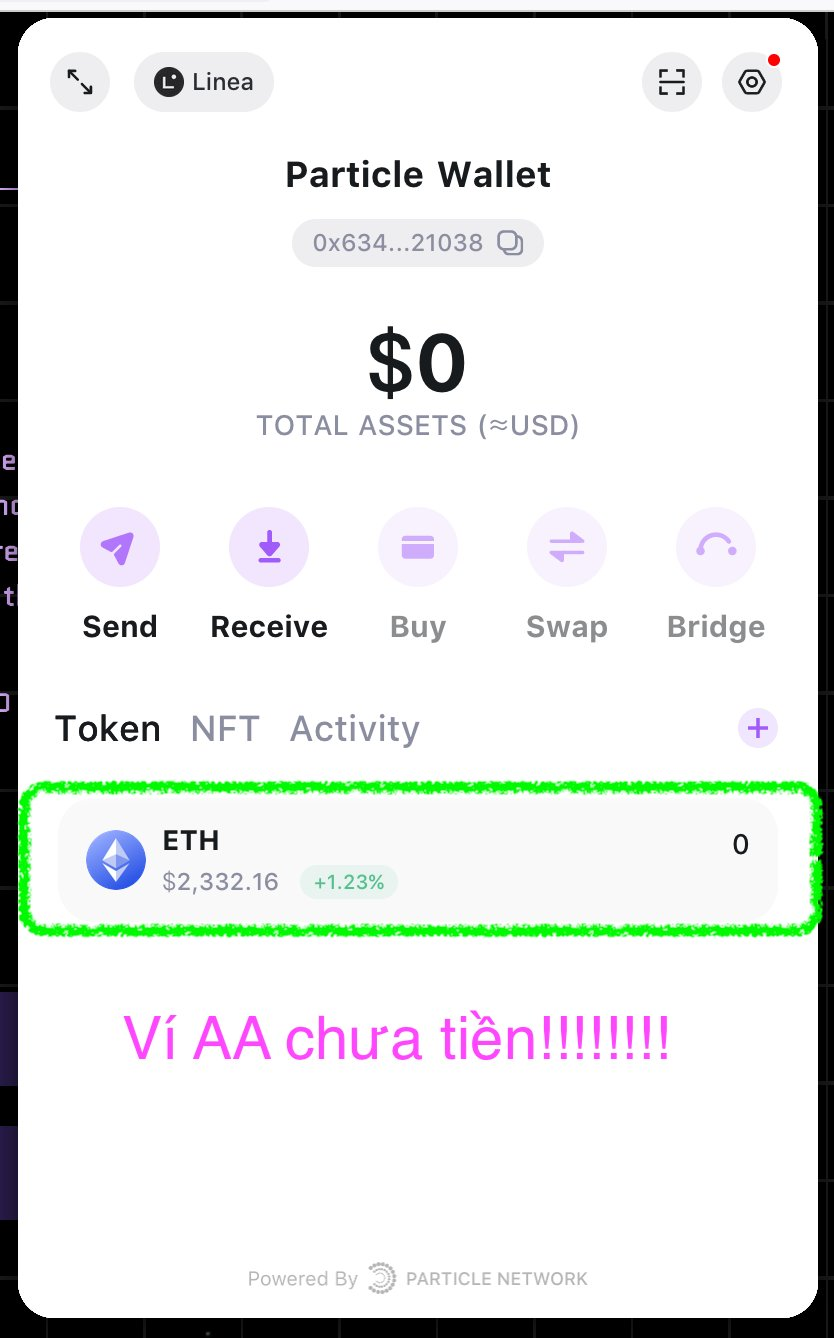Open the Bridge option

(716, 547)
